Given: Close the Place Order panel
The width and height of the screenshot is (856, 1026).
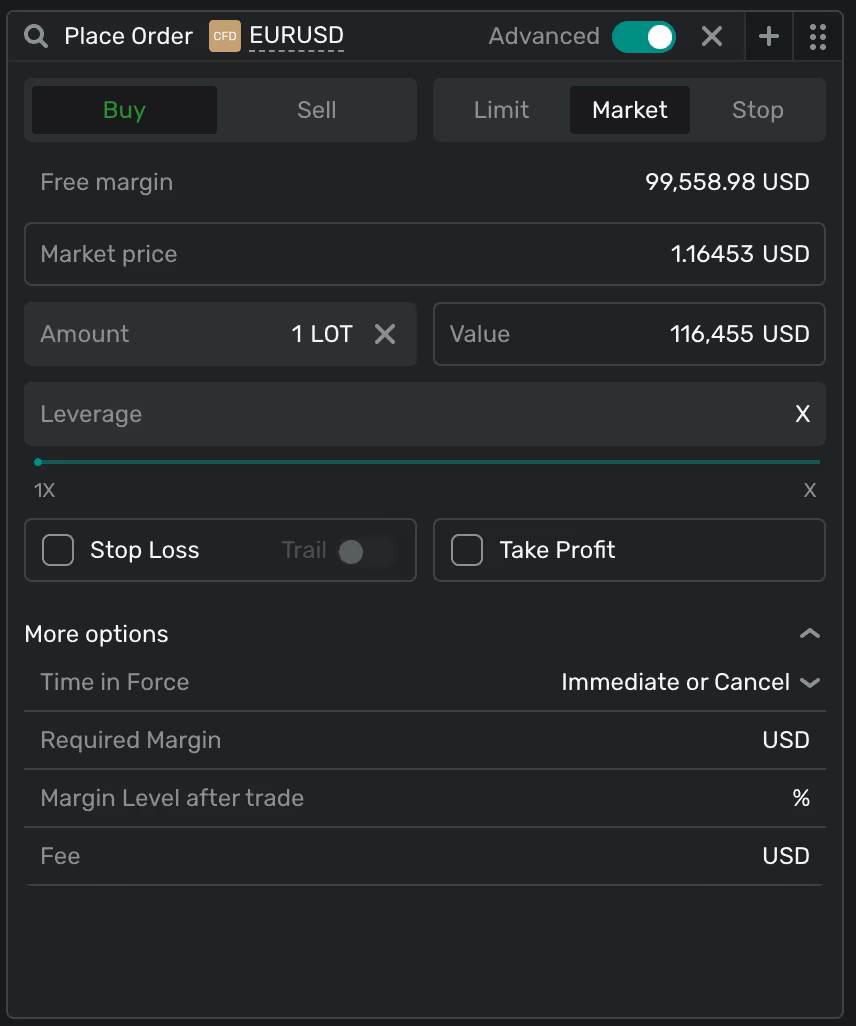Looking at the screenshot, I should (712, 37).
